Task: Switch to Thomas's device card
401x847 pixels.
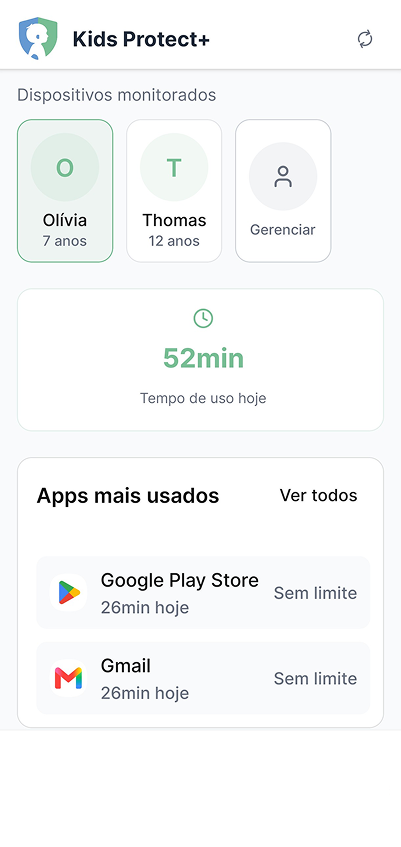Action: [174, 191]
